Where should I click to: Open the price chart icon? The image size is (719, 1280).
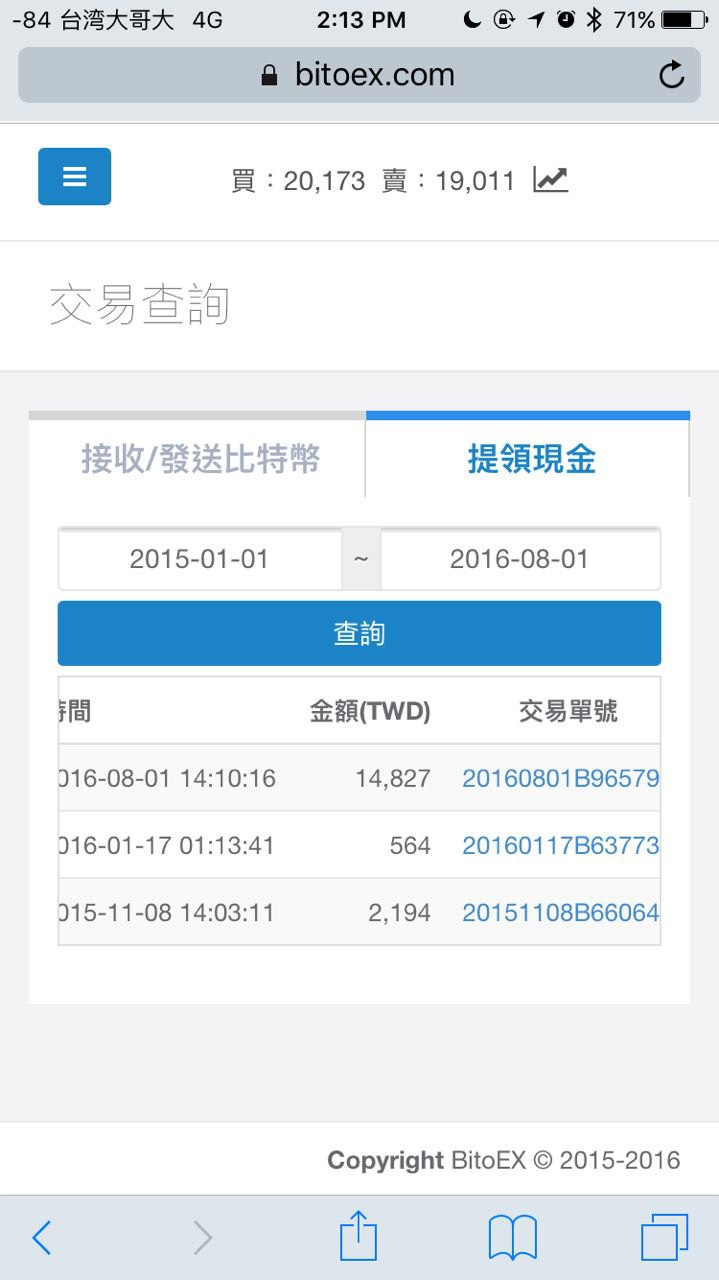coord(550,180)
